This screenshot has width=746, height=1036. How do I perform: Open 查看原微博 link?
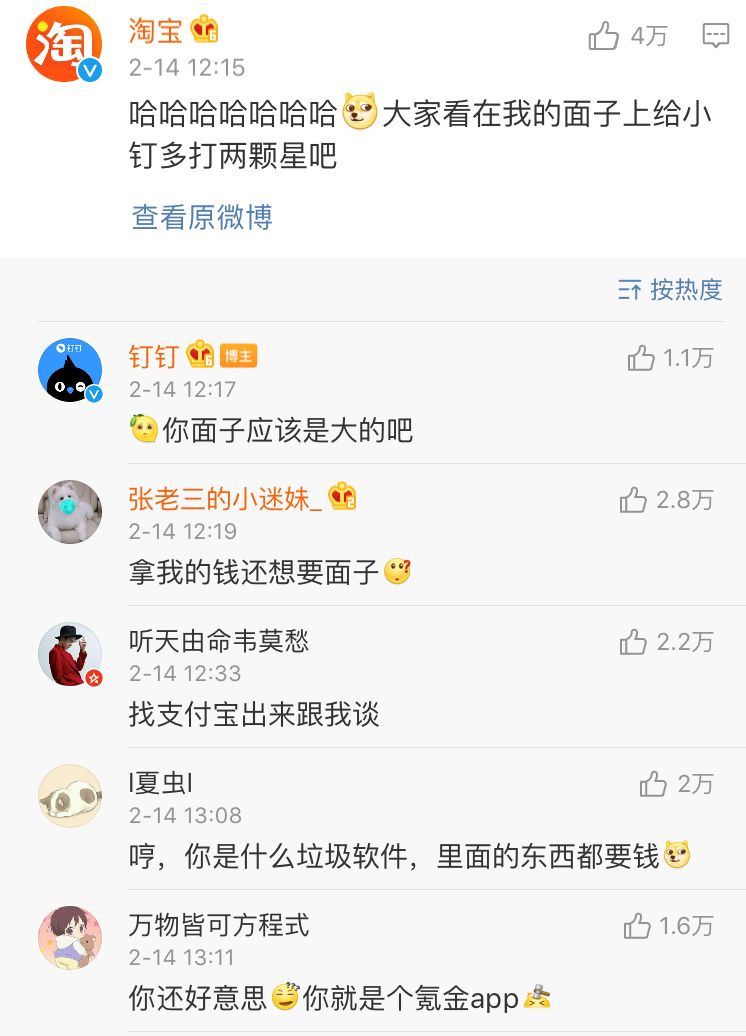click(x=202, y=217)
